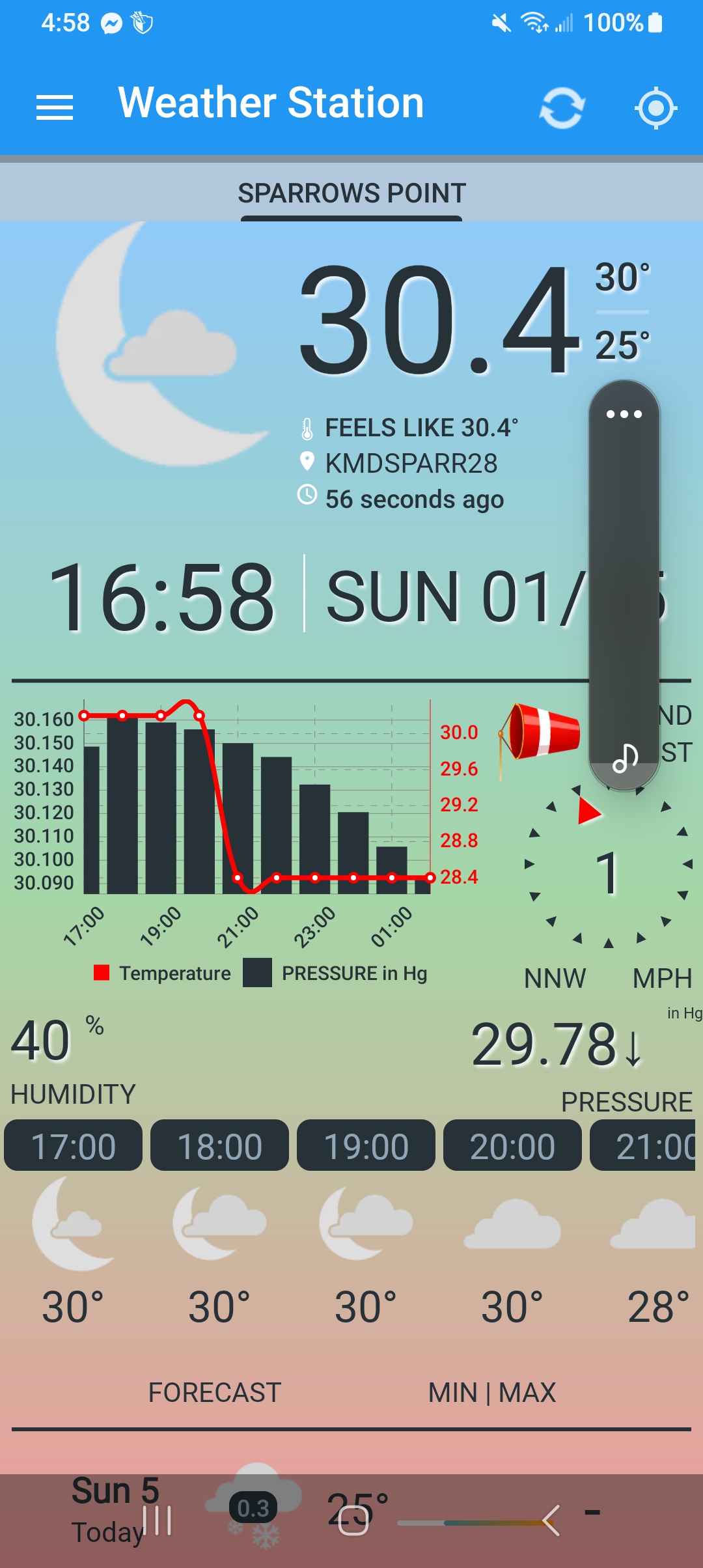Viewport: 703px width, 1568px height.
Task: Open the 21:00 hourly forecast
Action: [x=643, y=1145]
